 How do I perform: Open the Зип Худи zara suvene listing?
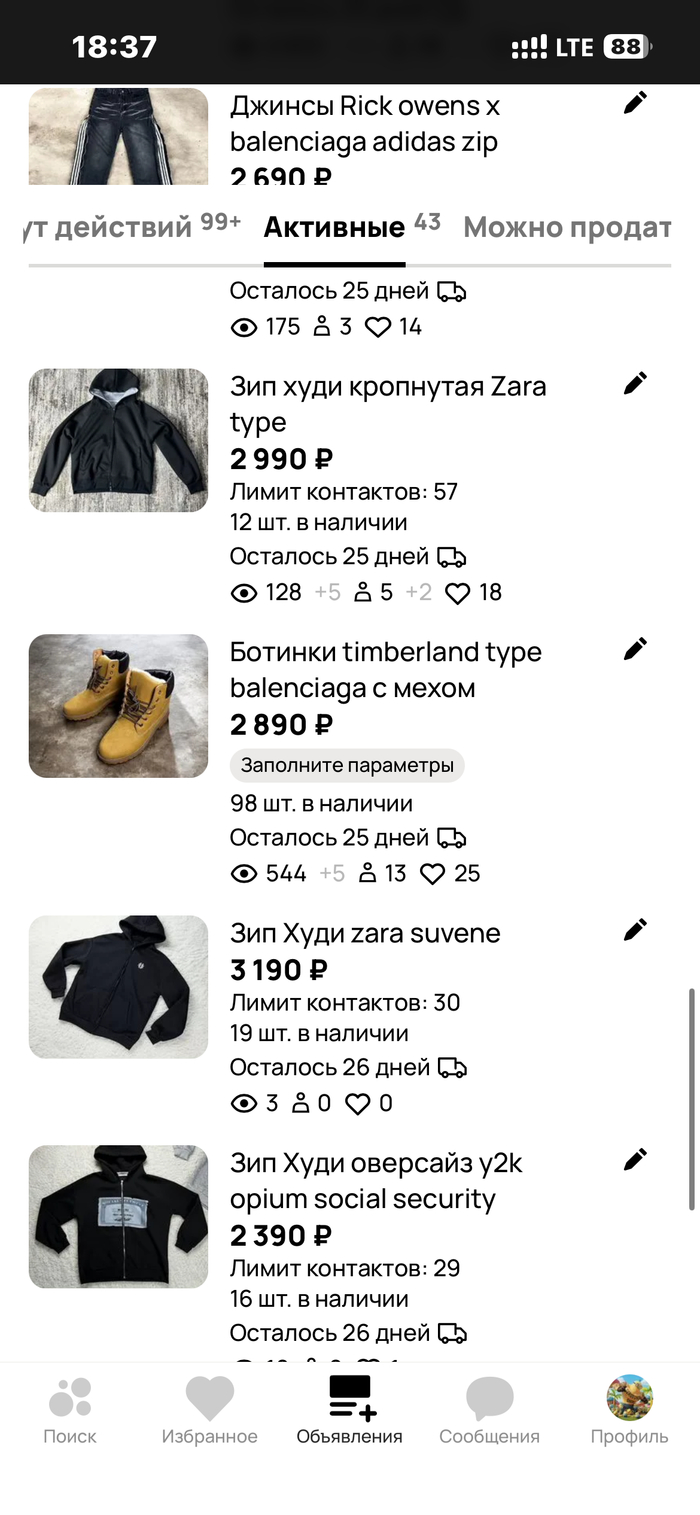coord(365,933)
